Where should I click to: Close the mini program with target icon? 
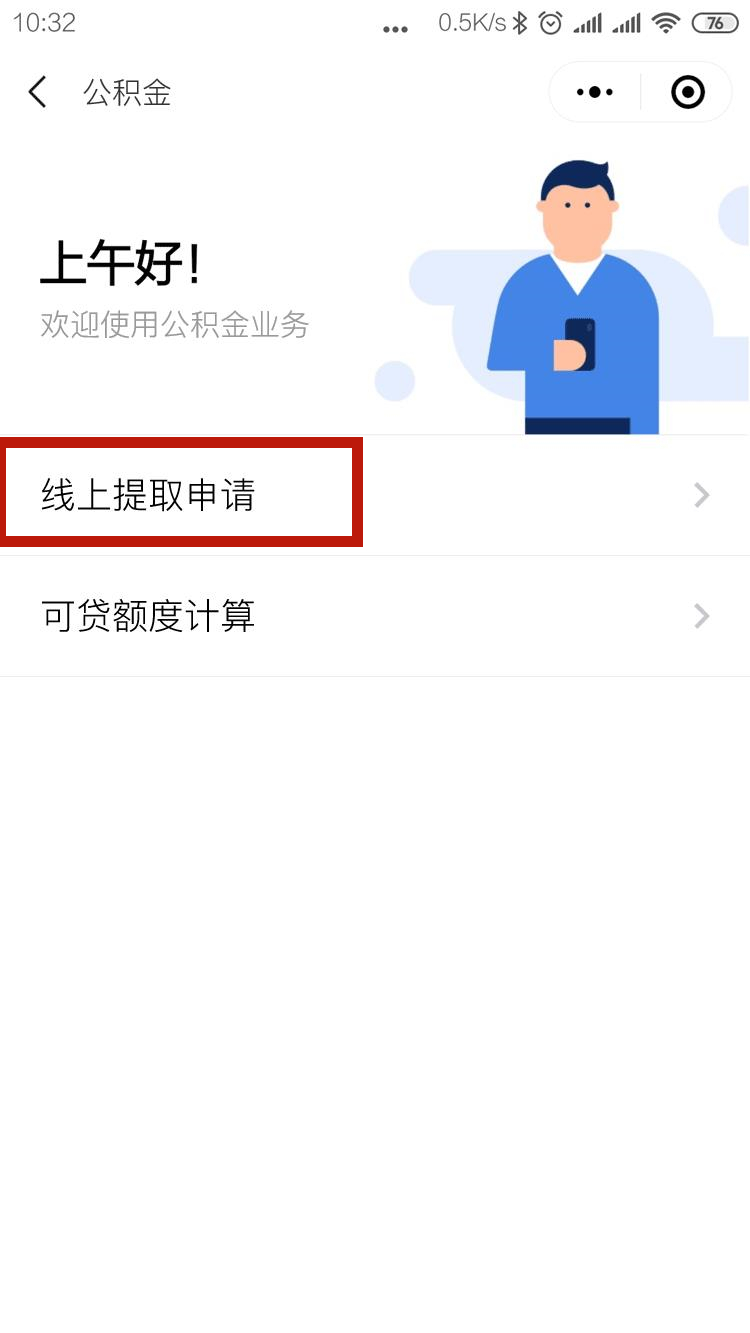tap(688, 93)
